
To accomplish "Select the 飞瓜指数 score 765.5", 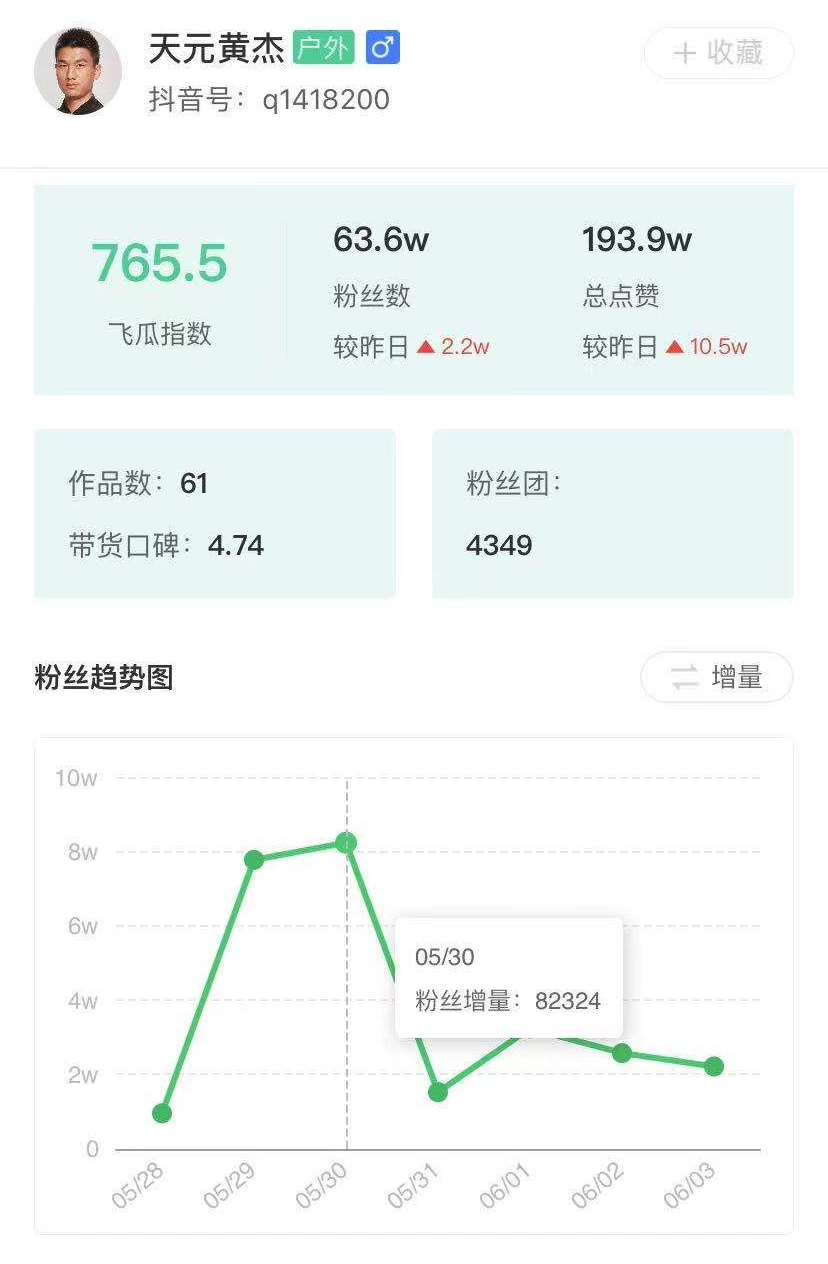I will coord(160,261).
